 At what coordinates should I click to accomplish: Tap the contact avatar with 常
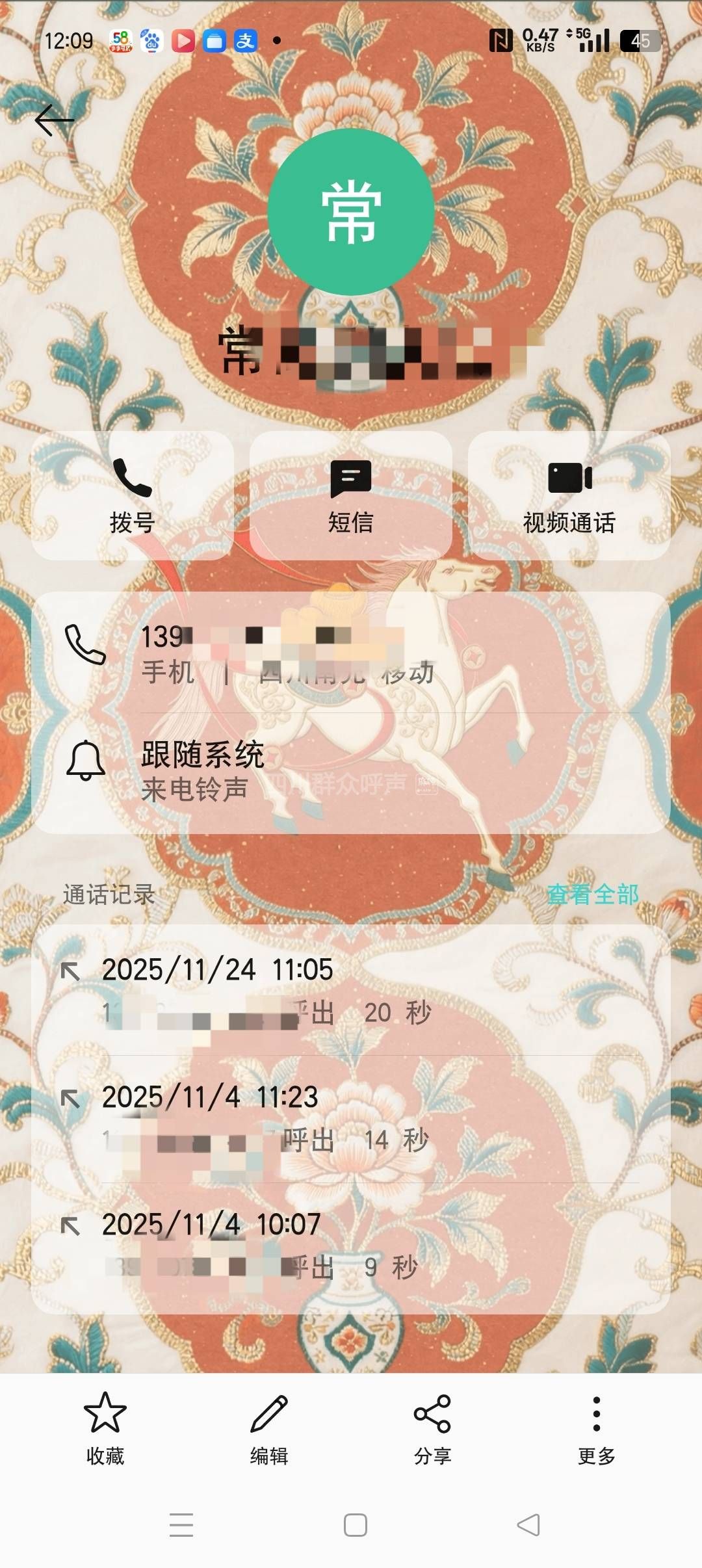[x=351, y=212]
